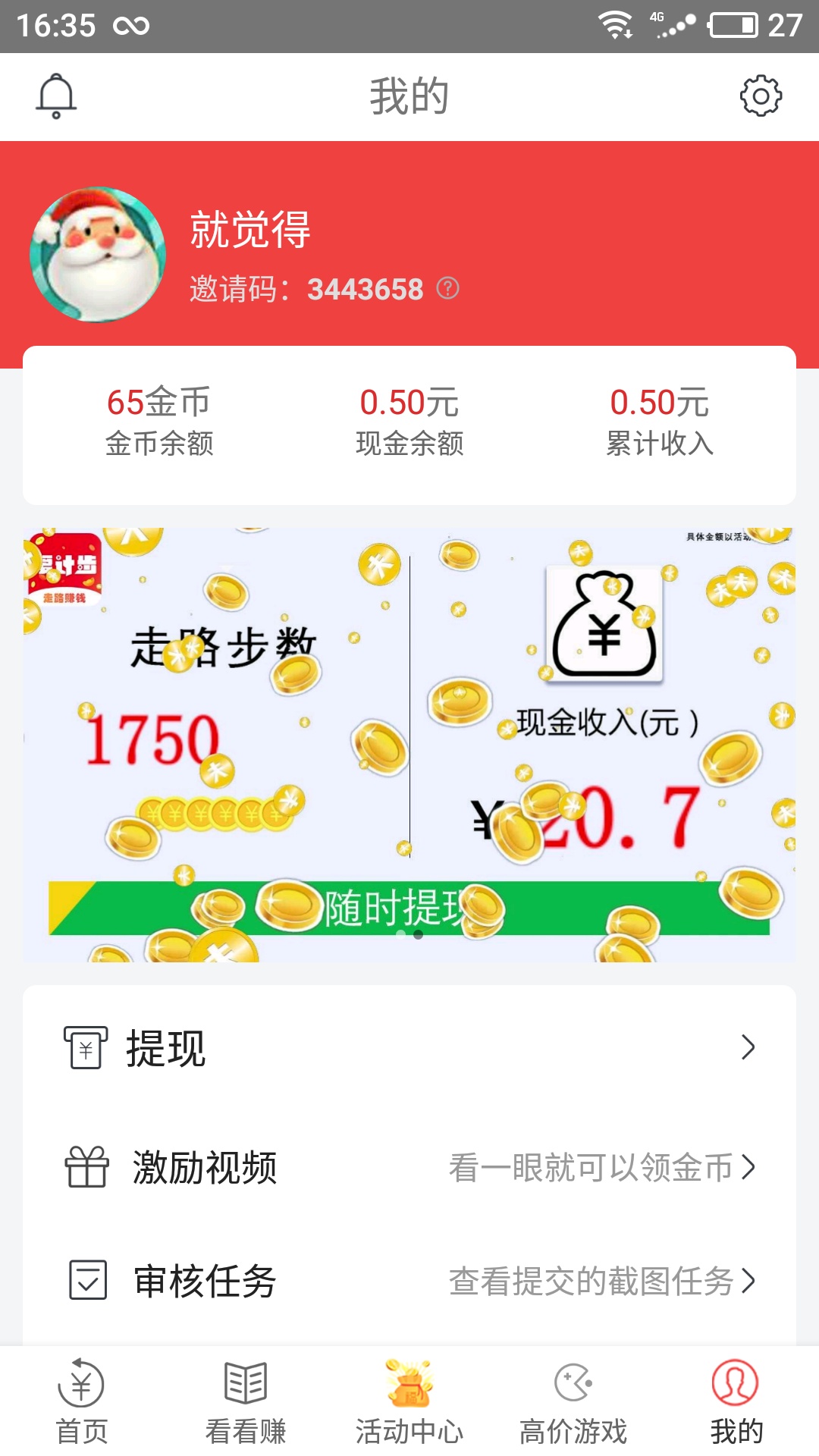Select the 审核任务 checklist icon

click(x=87, y=1282)
